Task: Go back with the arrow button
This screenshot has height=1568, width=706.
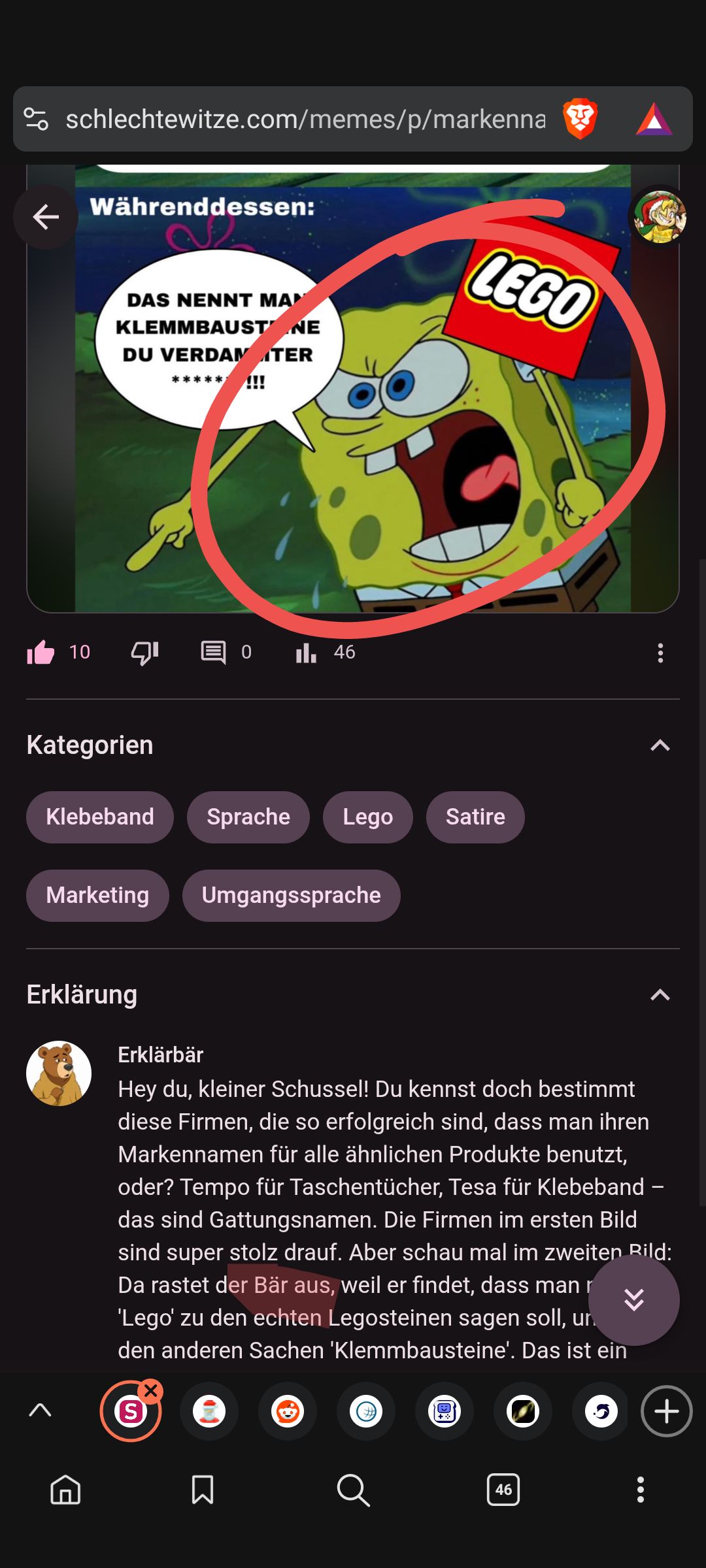Action: [46, 217]
